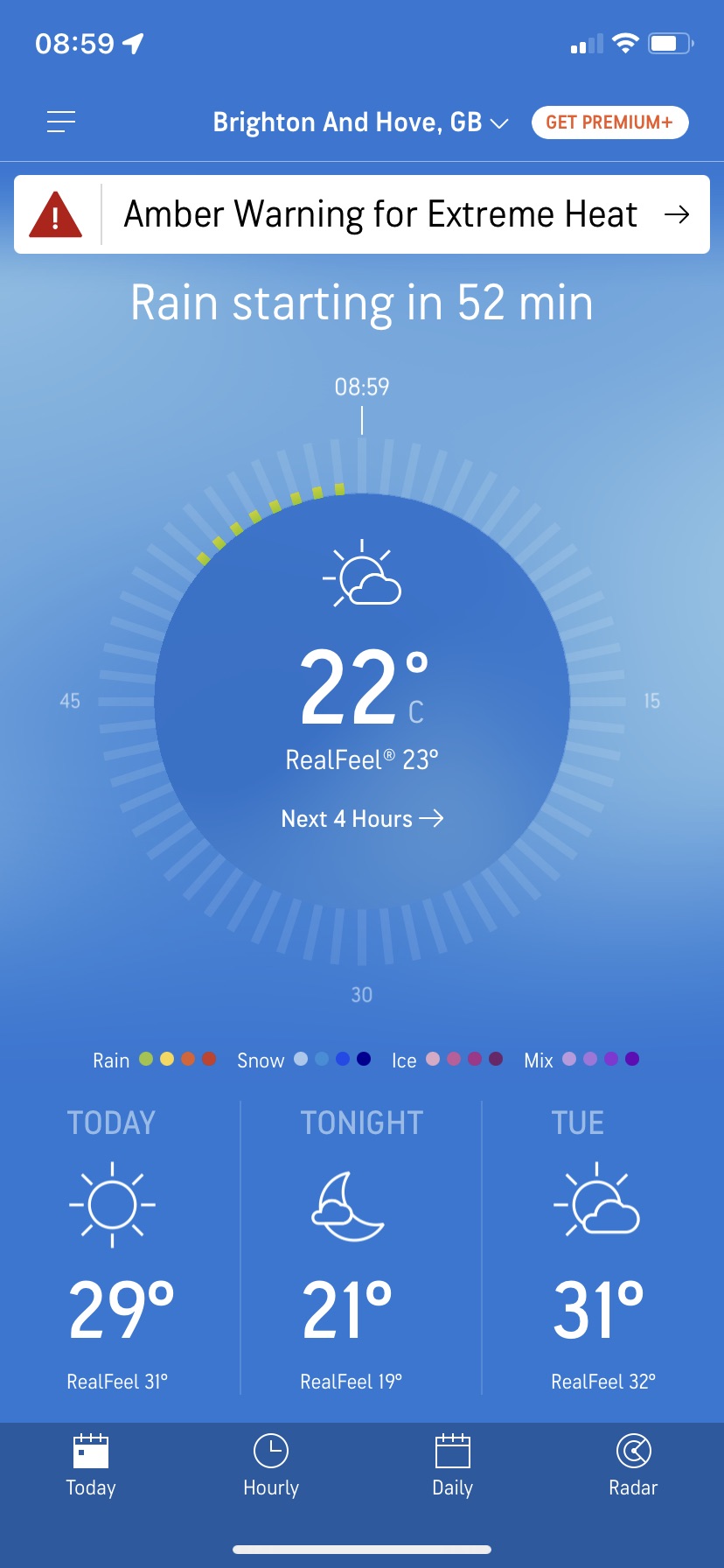This screenshot has width=724, height=1568.
Task: Open the TONIGHT forecast card
Action: [361, 1248]
